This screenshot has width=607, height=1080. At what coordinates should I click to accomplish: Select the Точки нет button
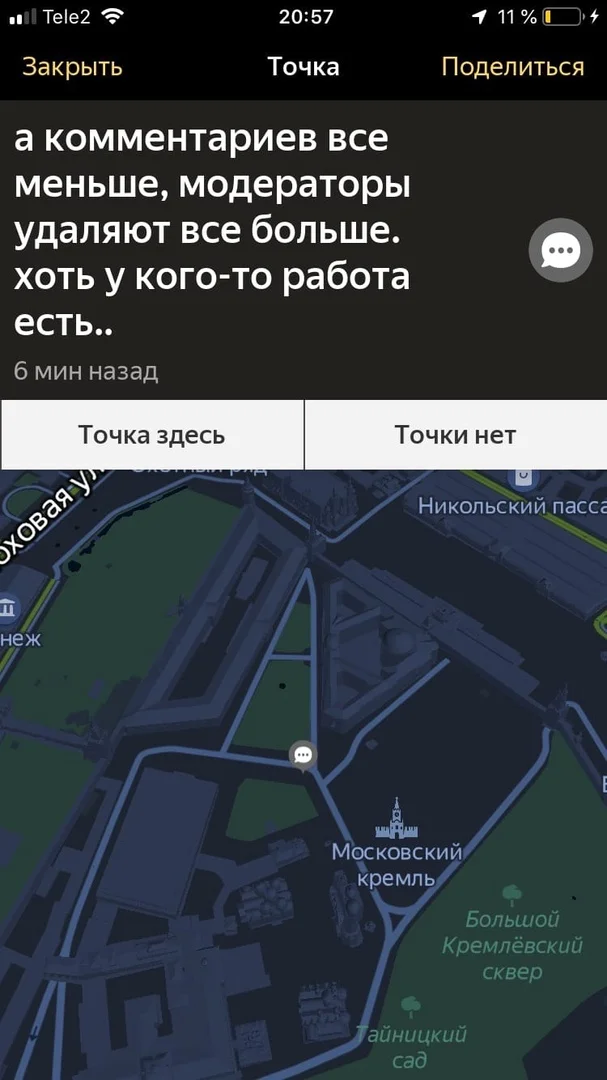455,435
